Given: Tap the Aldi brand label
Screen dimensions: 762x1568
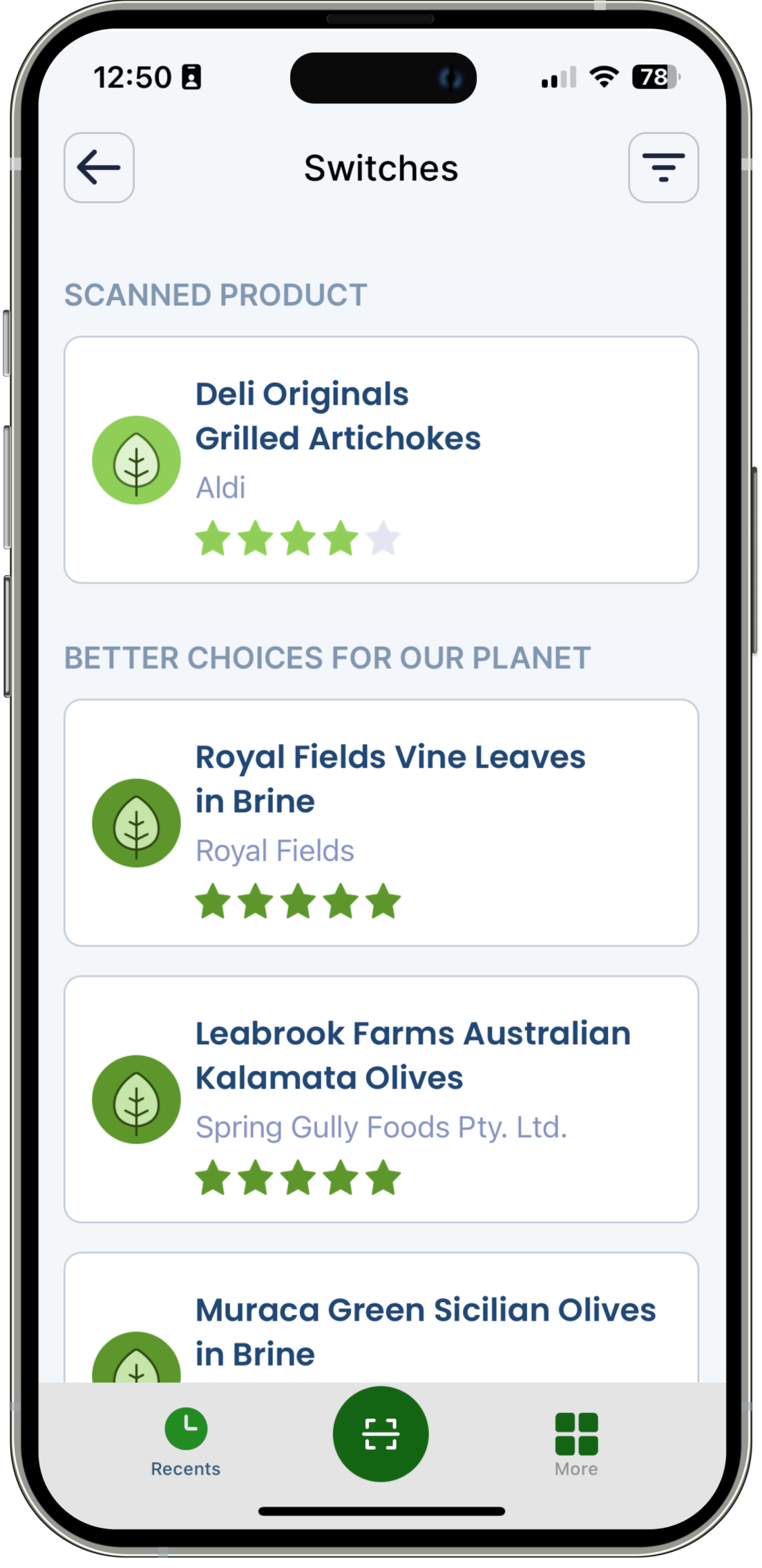Looking at the screenshot, I should [x=221, y=487].
